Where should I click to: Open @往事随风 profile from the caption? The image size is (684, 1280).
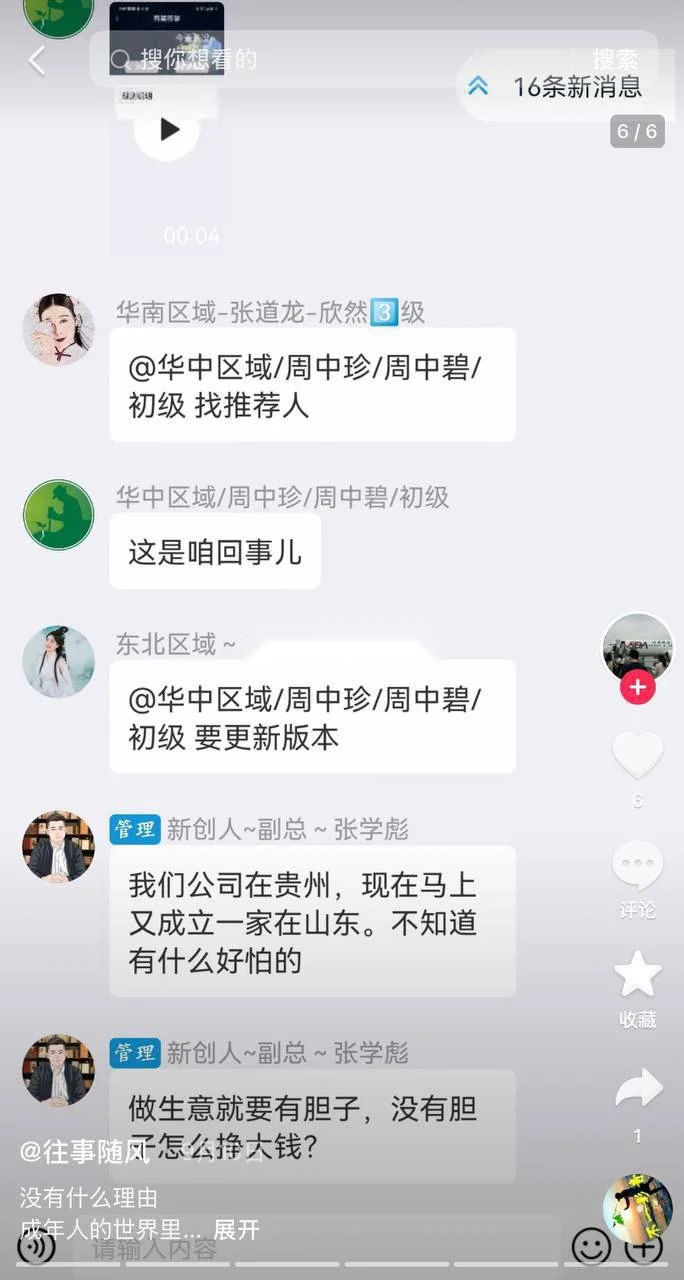[x=84, y=1152]
